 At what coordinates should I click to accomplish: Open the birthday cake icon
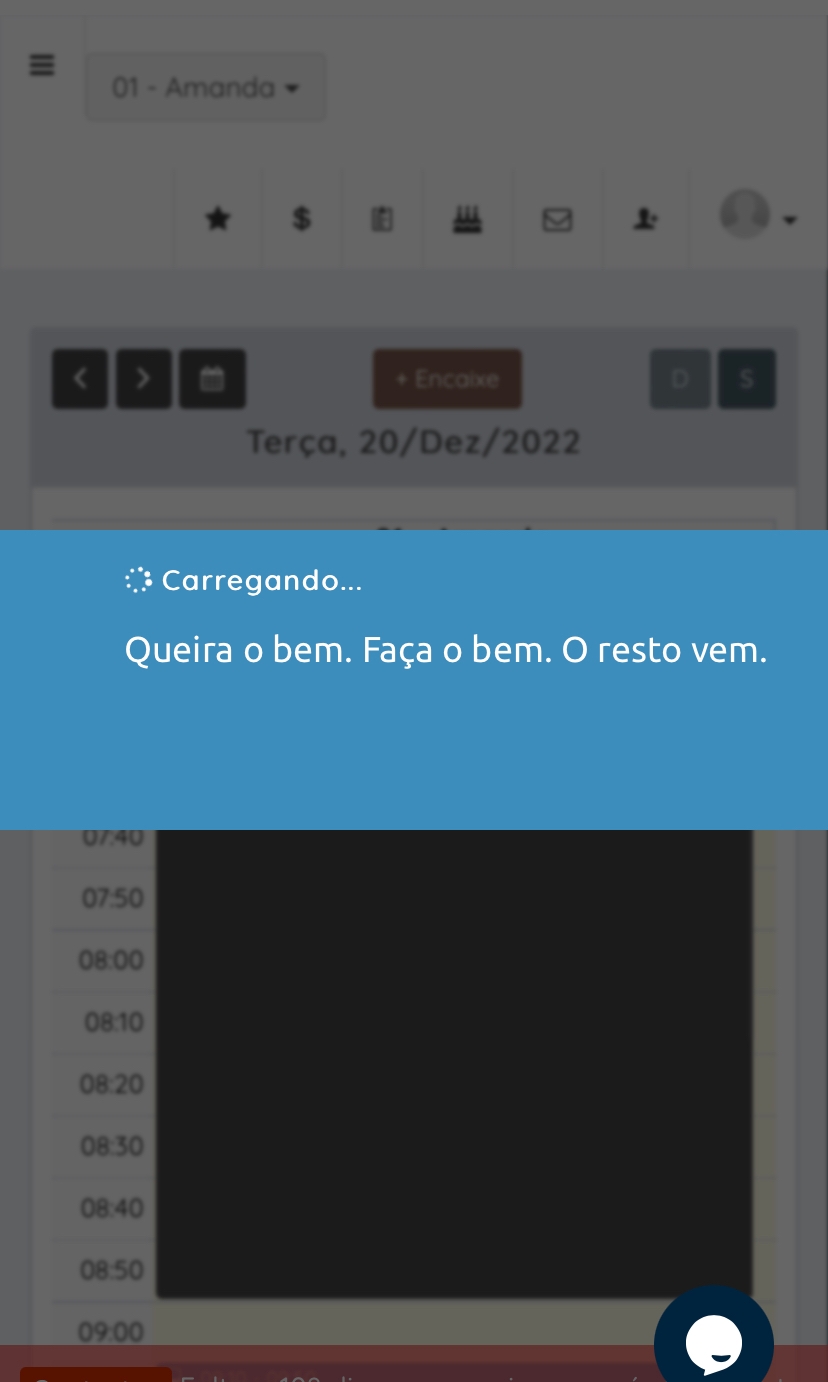pyautogui.click(x=467, y=219)
